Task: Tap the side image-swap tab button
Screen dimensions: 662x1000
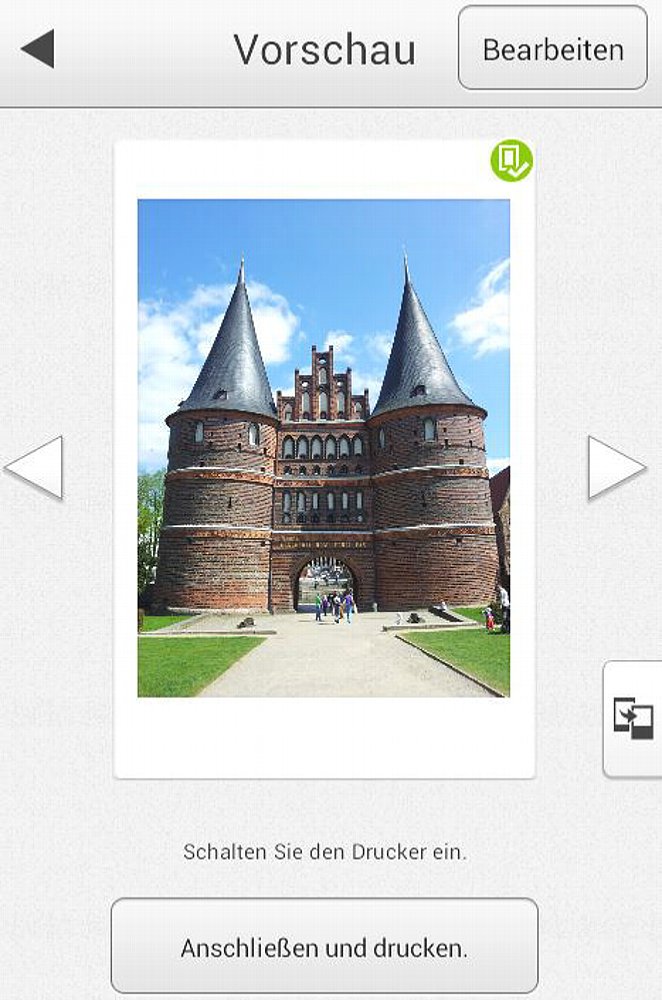Action: 633,718
